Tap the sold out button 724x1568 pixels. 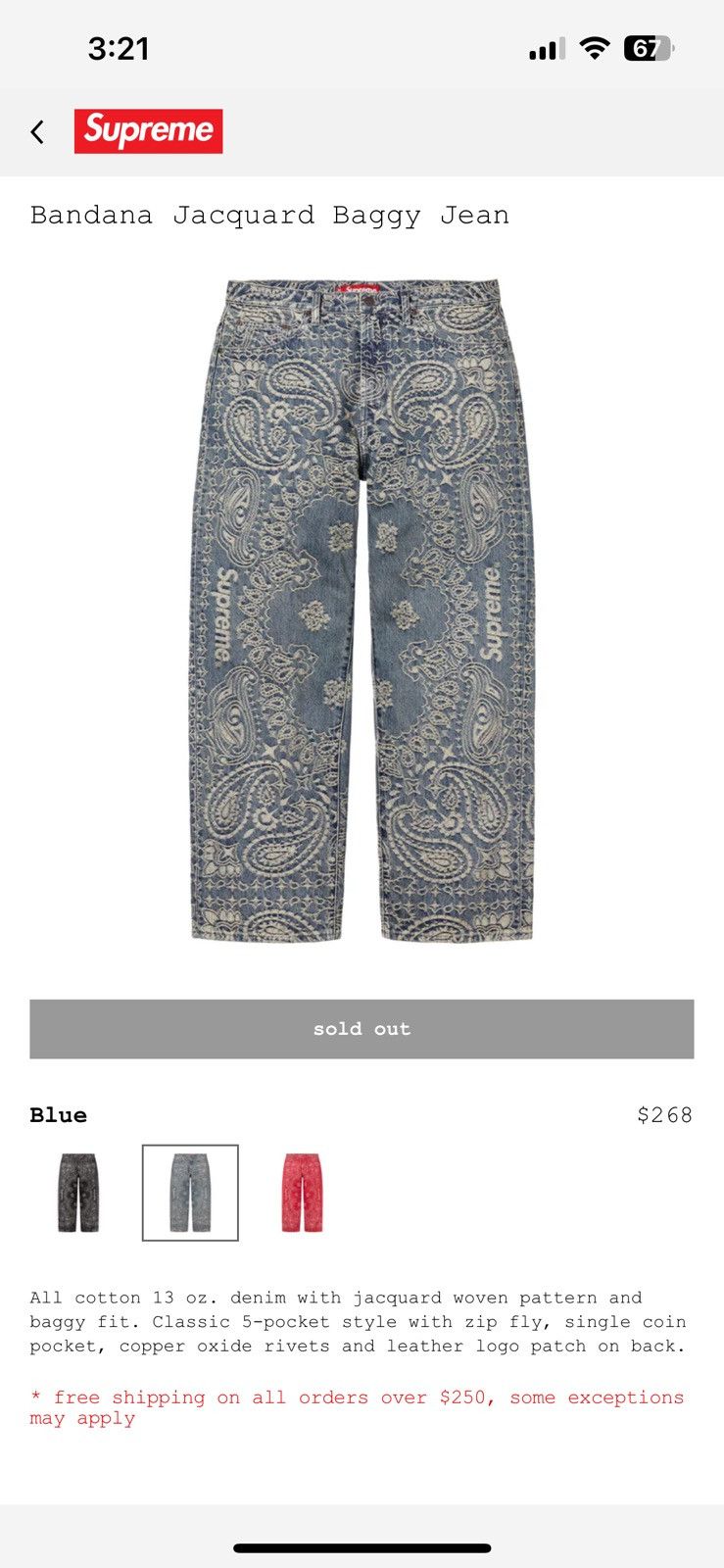(x=362, y=1029)
